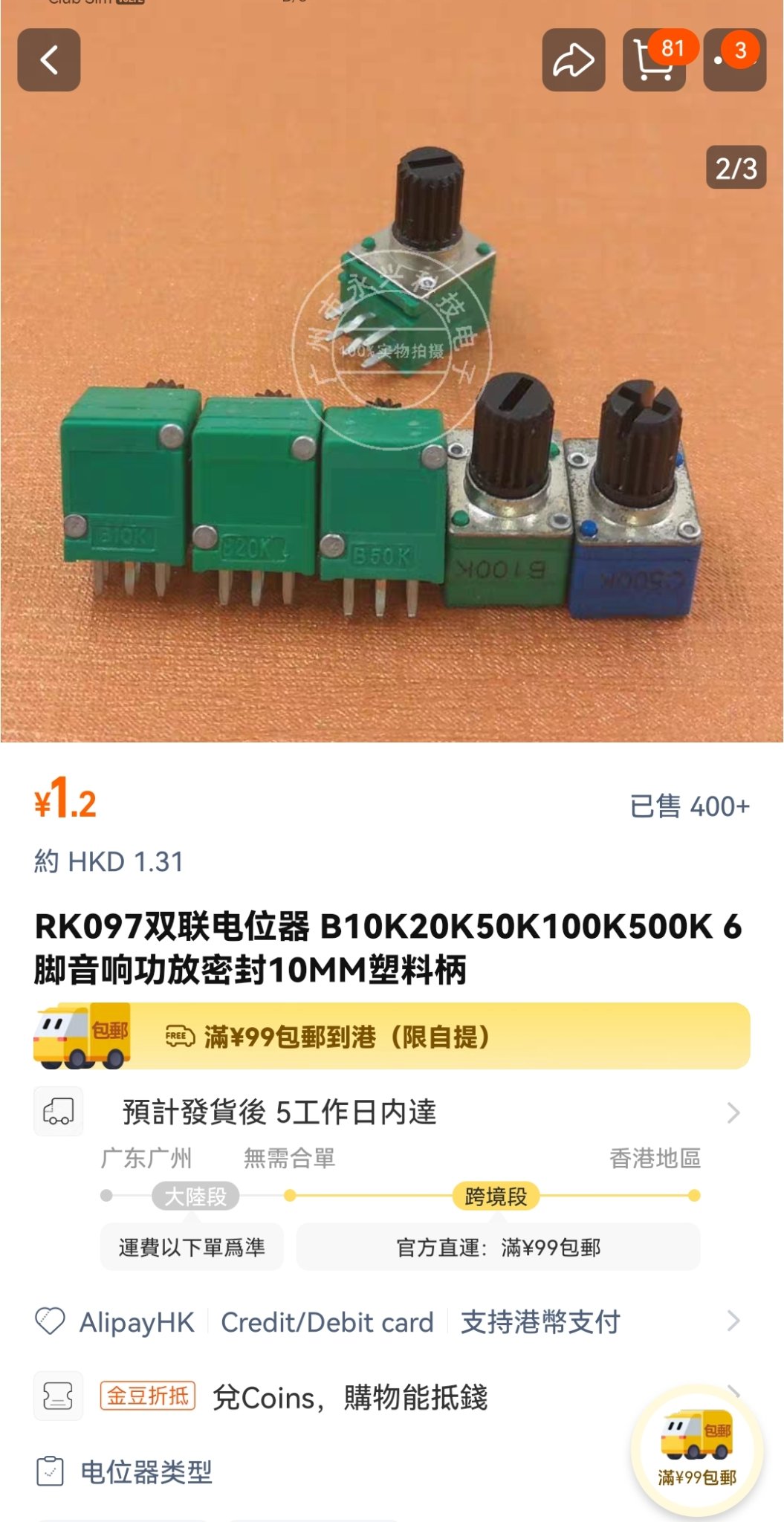
Task: Open the 滿¥99包郵到港 free shipping banner
Action: [392, 1036]
